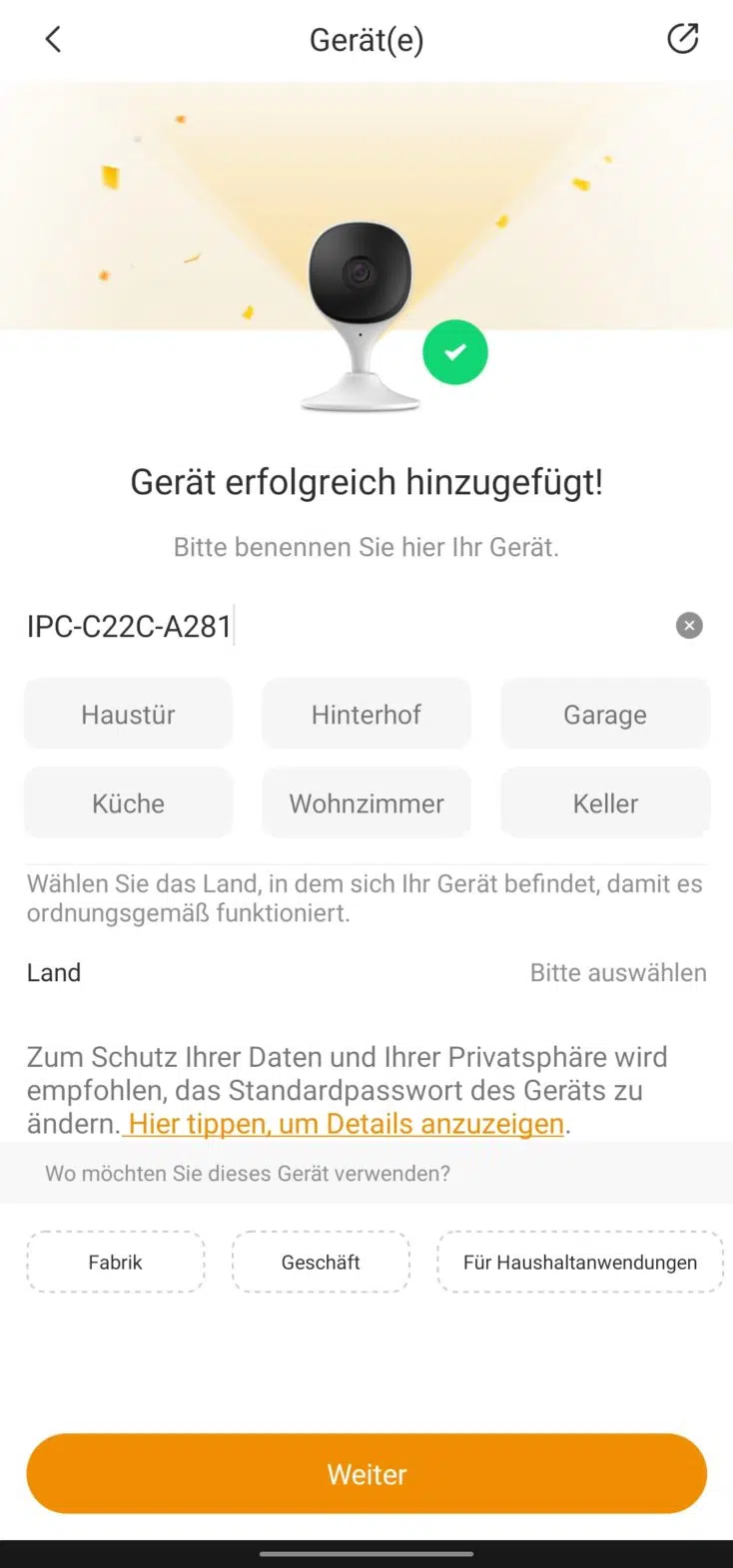Clear the device name with the X icon
Image resolution: width=733 pixels, height=1568 pixels.
click(689, 626)
